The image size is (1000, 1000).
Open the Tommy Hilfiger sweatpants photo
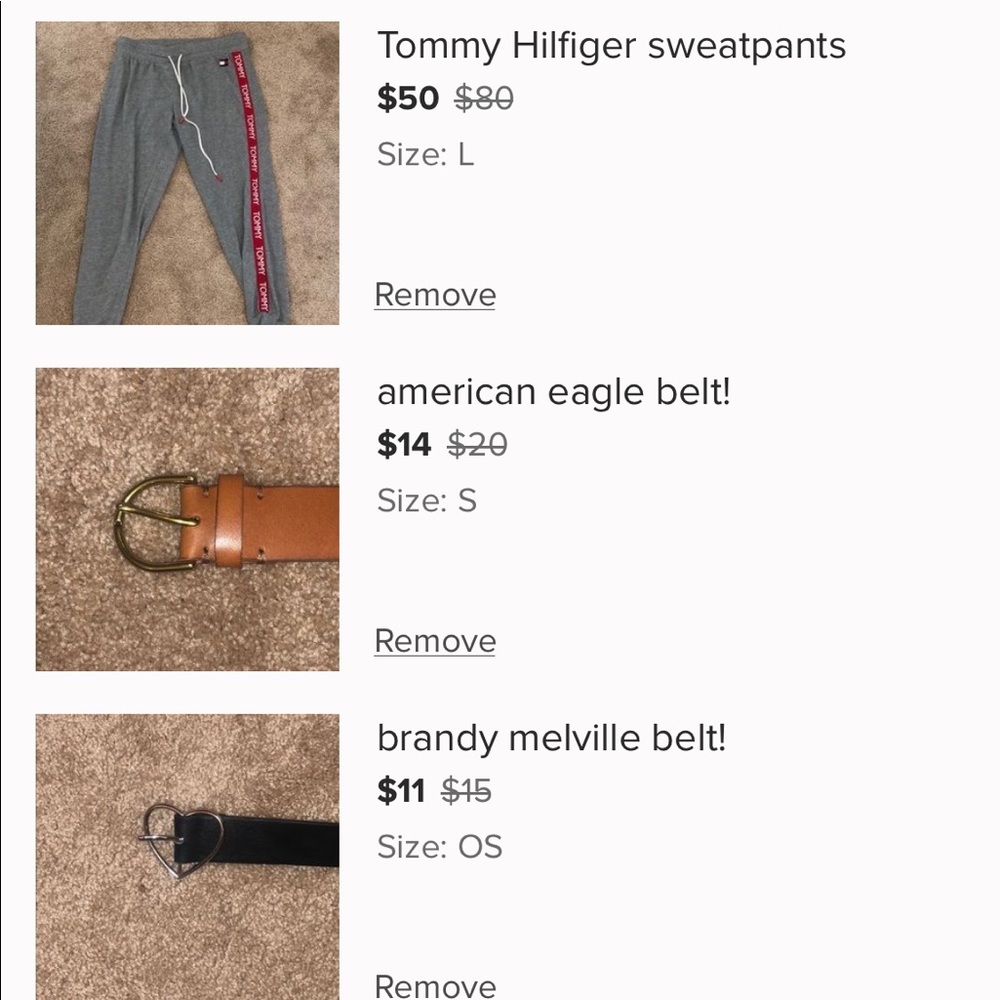[187, 174]
